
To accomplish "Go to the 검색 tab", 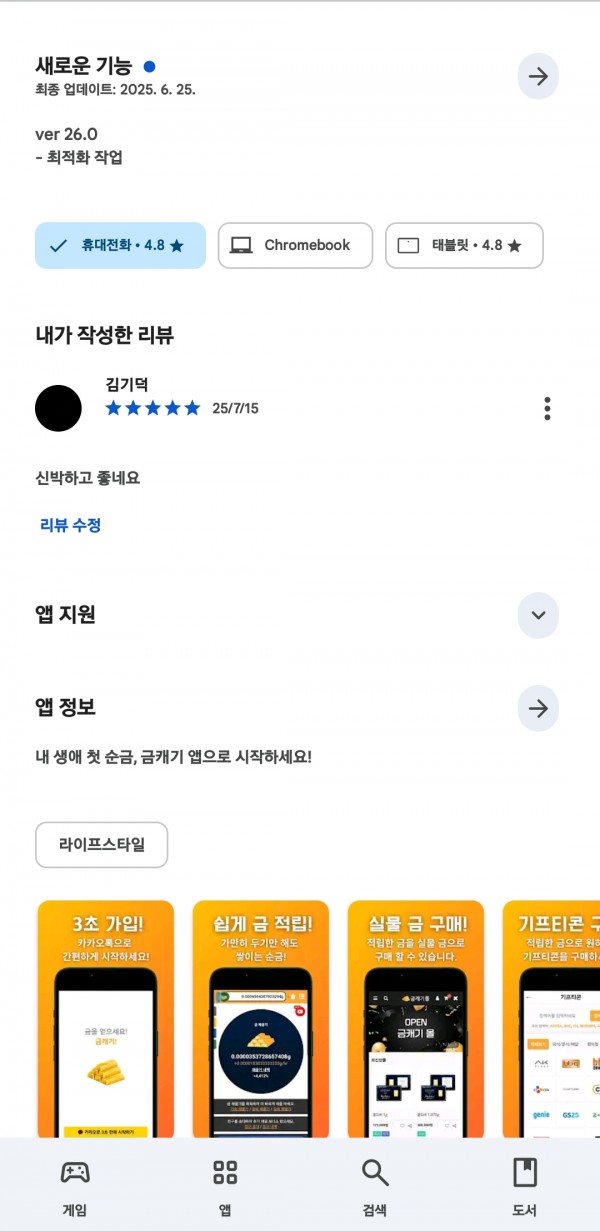I will [x=375, y=1186].
